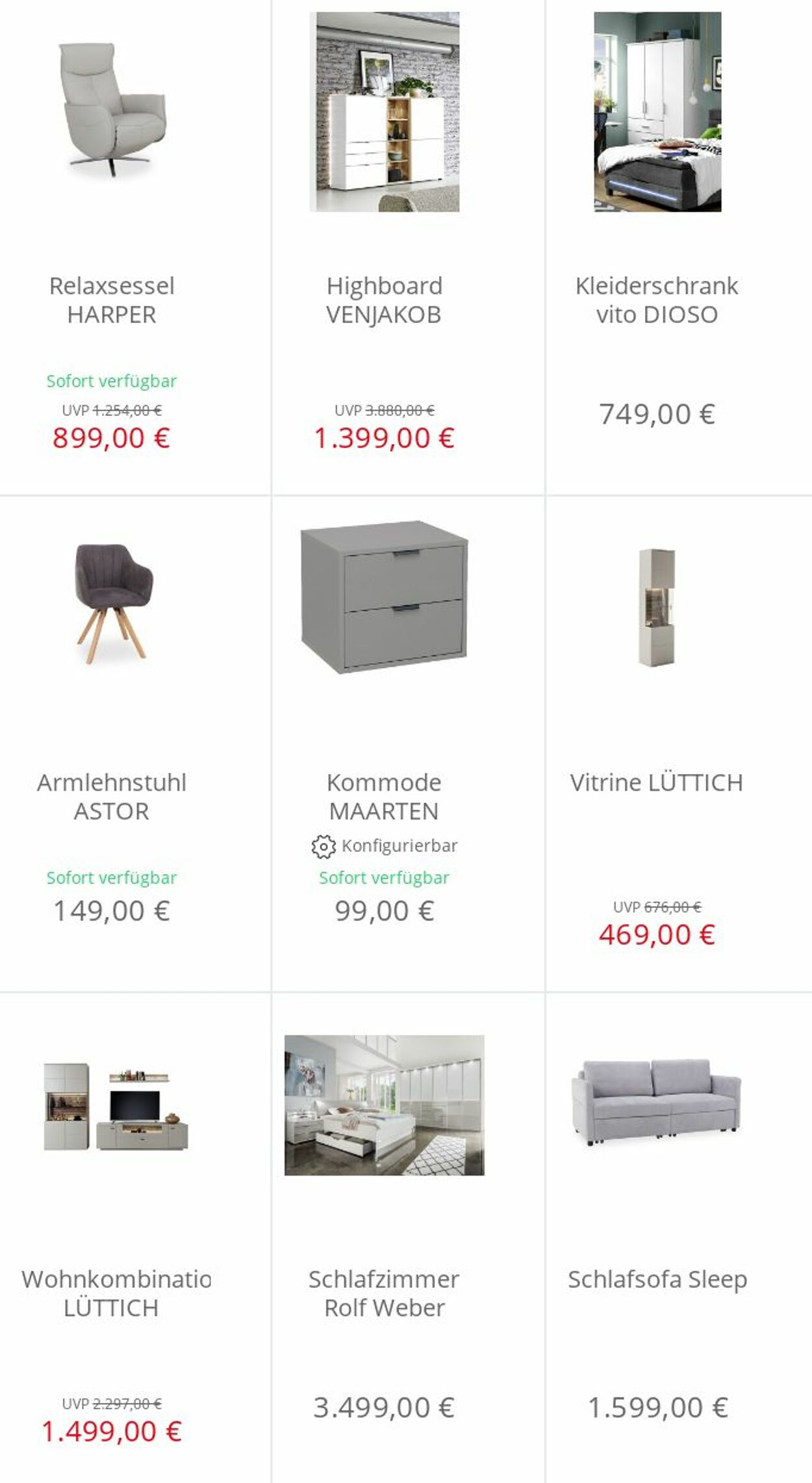Open the Schlafsofa Sleep product

tap(657, 1279)
